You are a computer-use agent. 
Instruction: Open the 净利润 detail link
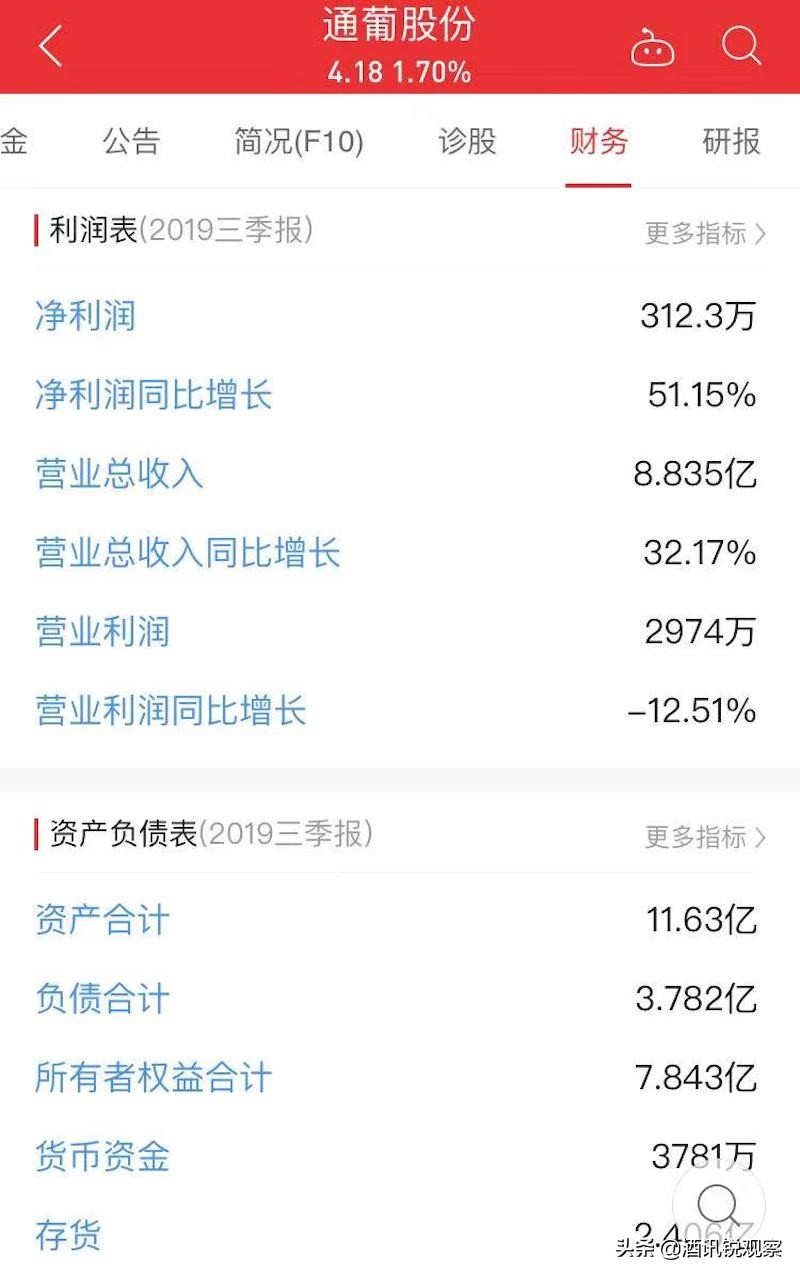84,315
